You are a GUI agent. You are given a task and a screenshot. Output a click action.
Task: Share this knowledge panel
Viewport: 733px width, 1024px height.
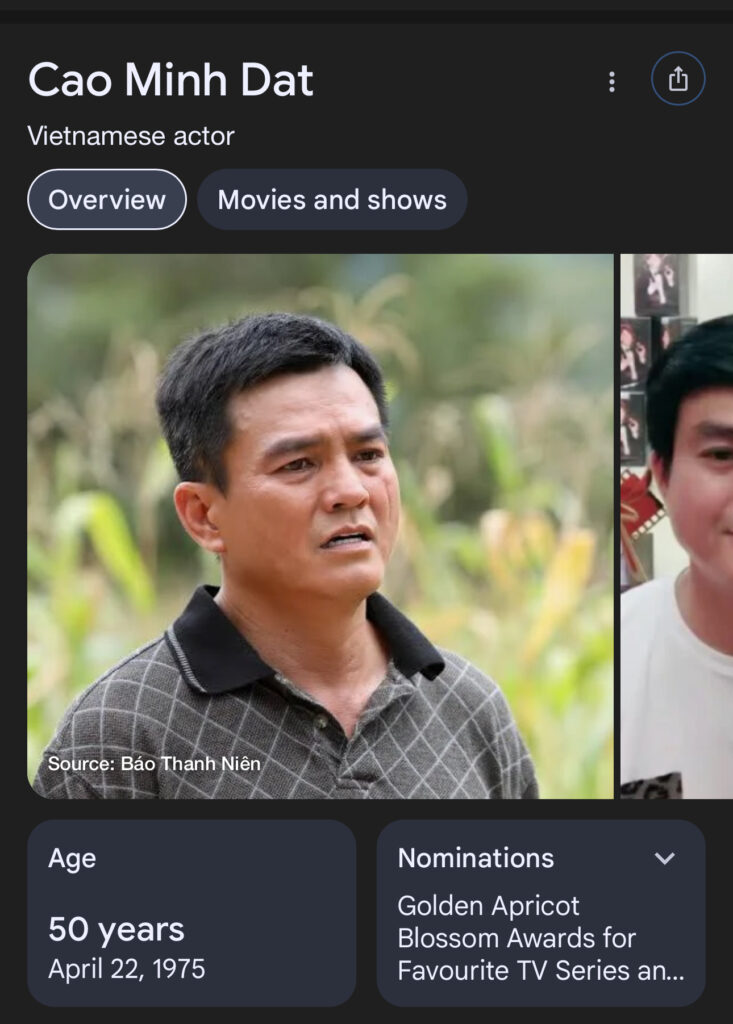(x=678, y=79)
